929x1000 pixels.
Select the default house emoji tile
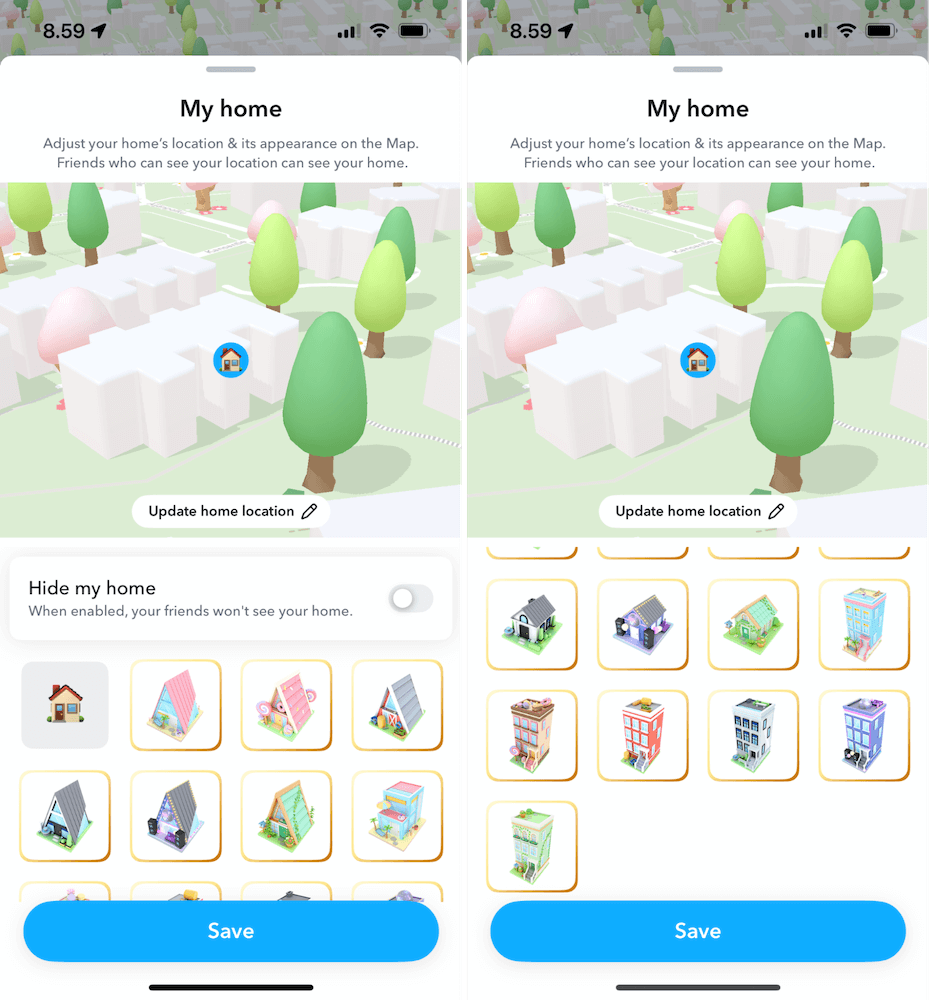pyautogui.click(x=65, y=705)
